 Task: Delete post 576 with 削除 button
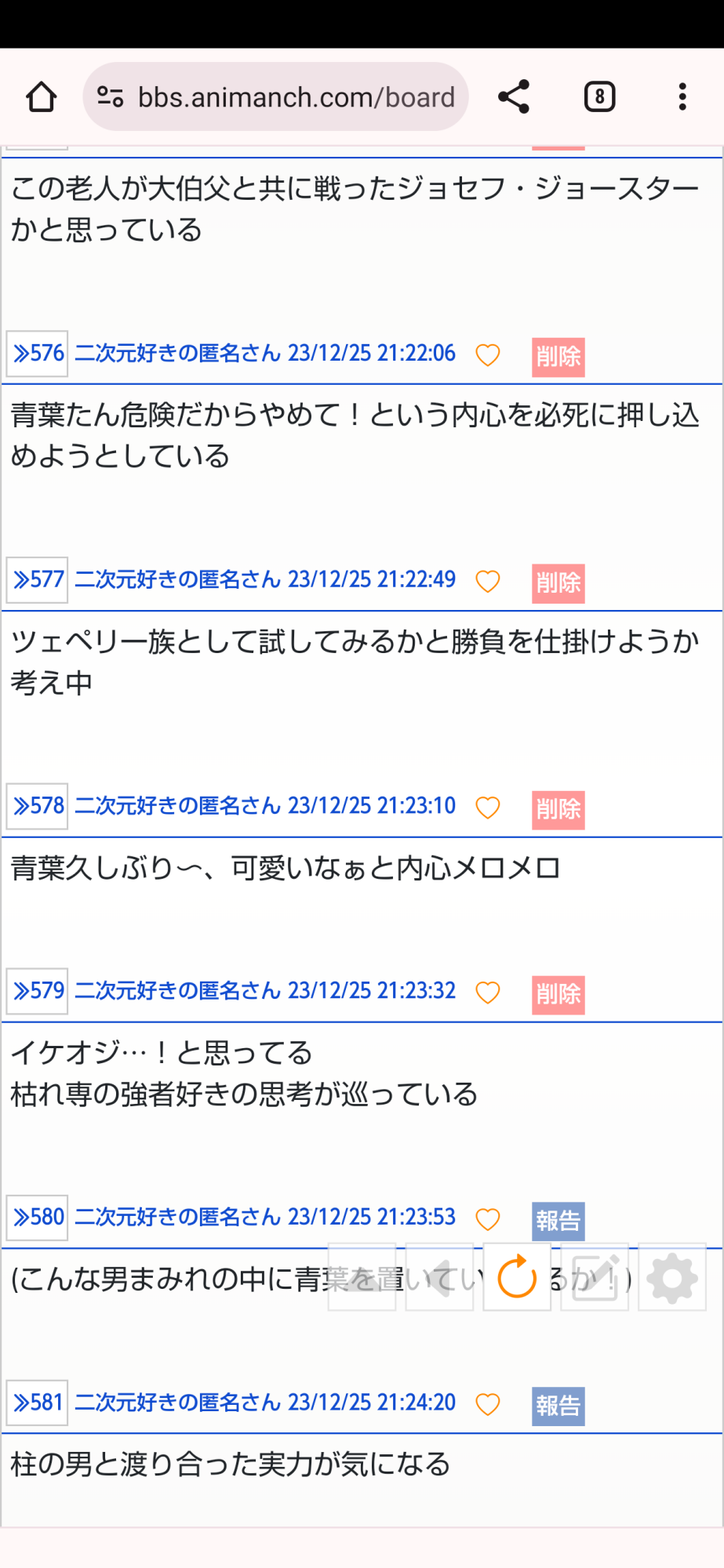pos(558,357)
